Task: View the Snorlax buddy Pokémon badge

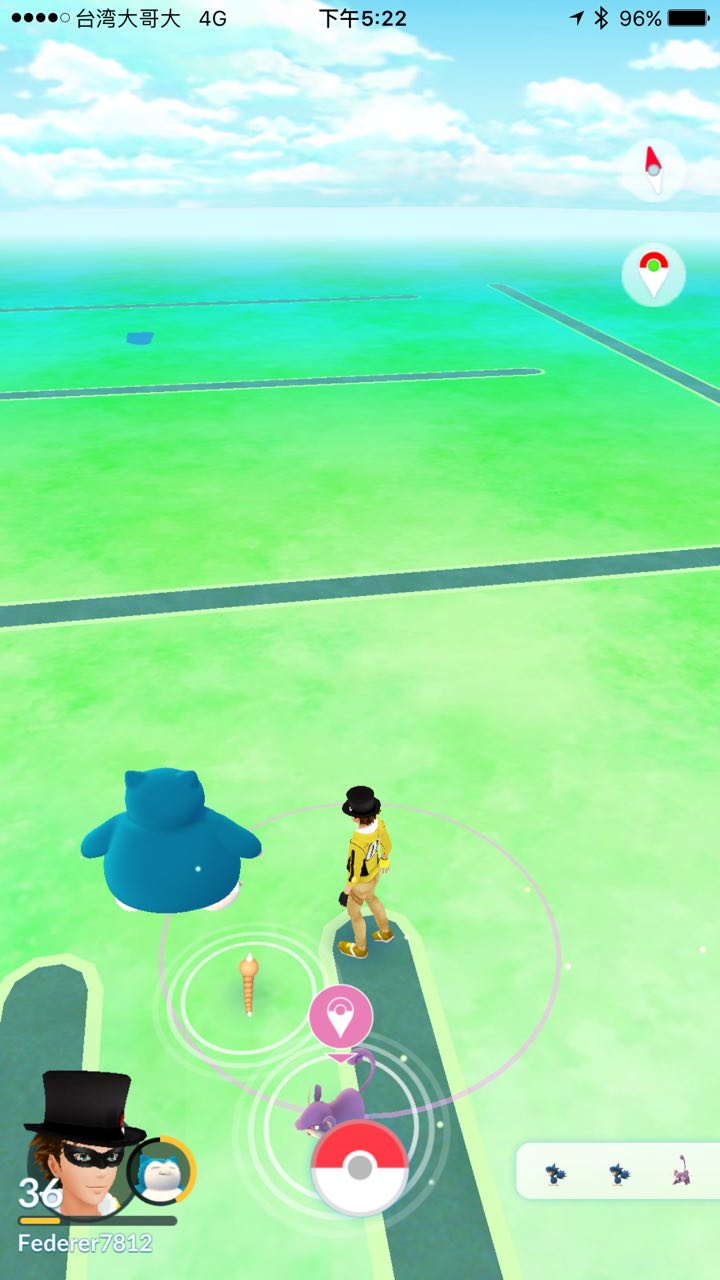Action: (162, 1171)
